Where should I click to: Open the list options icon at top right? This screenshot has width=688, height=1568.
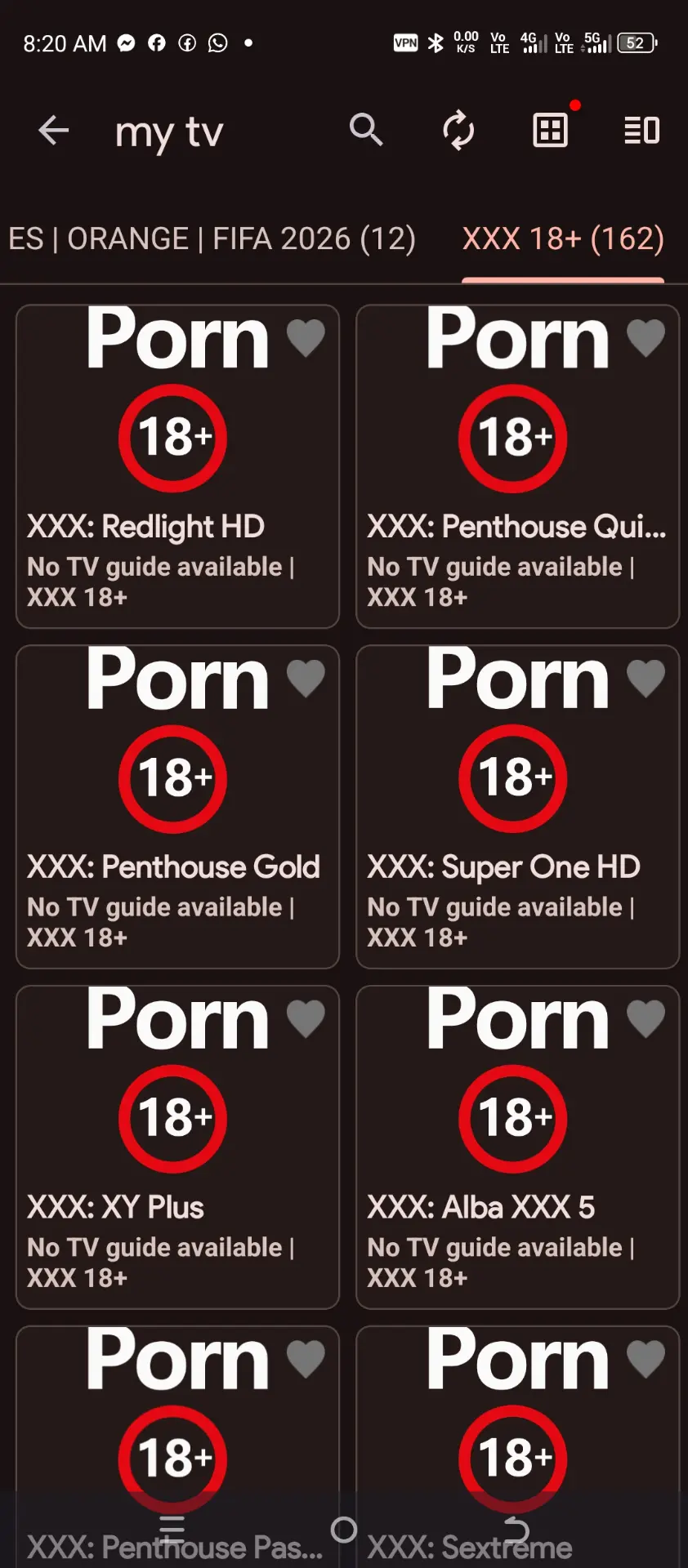pyautogui.click(x=641, y=130)
